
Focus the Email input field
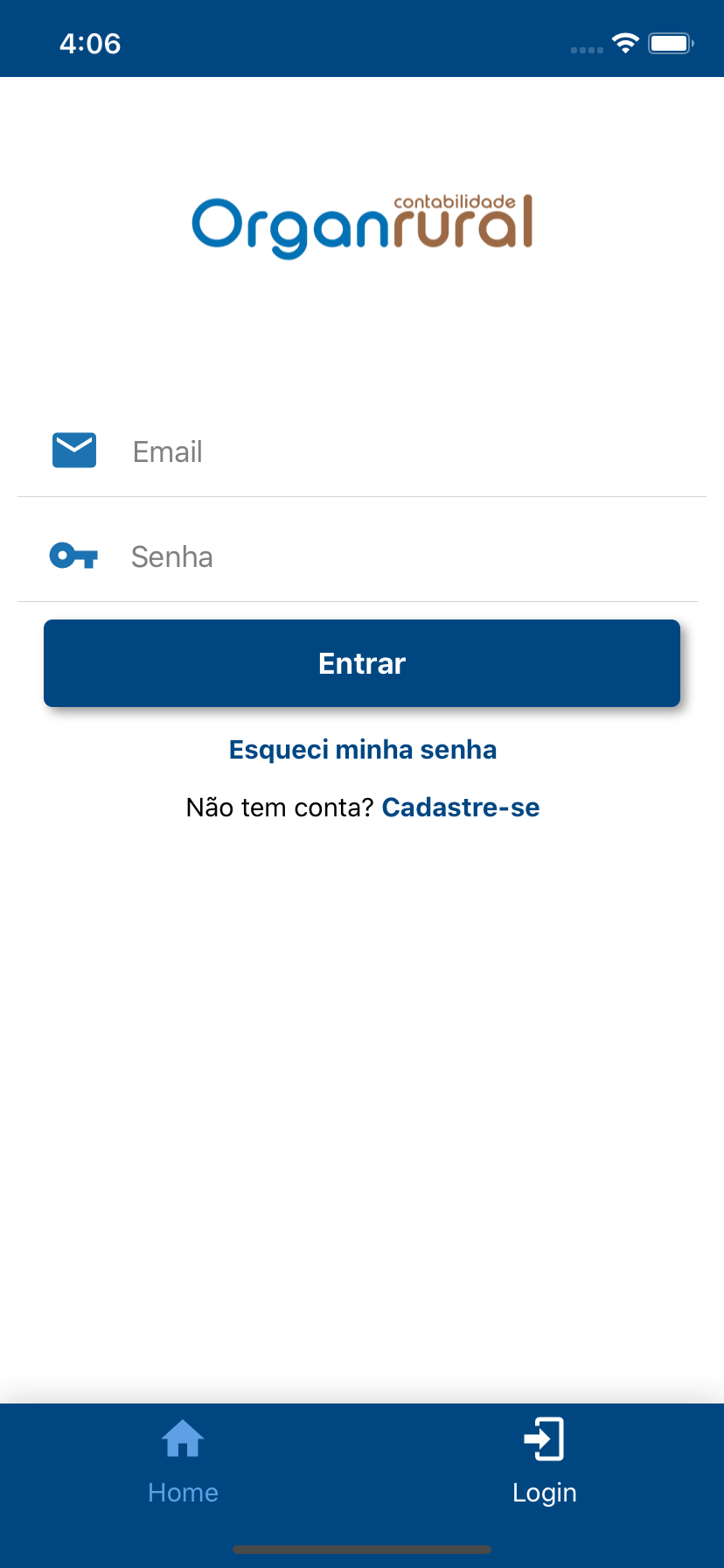411,451
